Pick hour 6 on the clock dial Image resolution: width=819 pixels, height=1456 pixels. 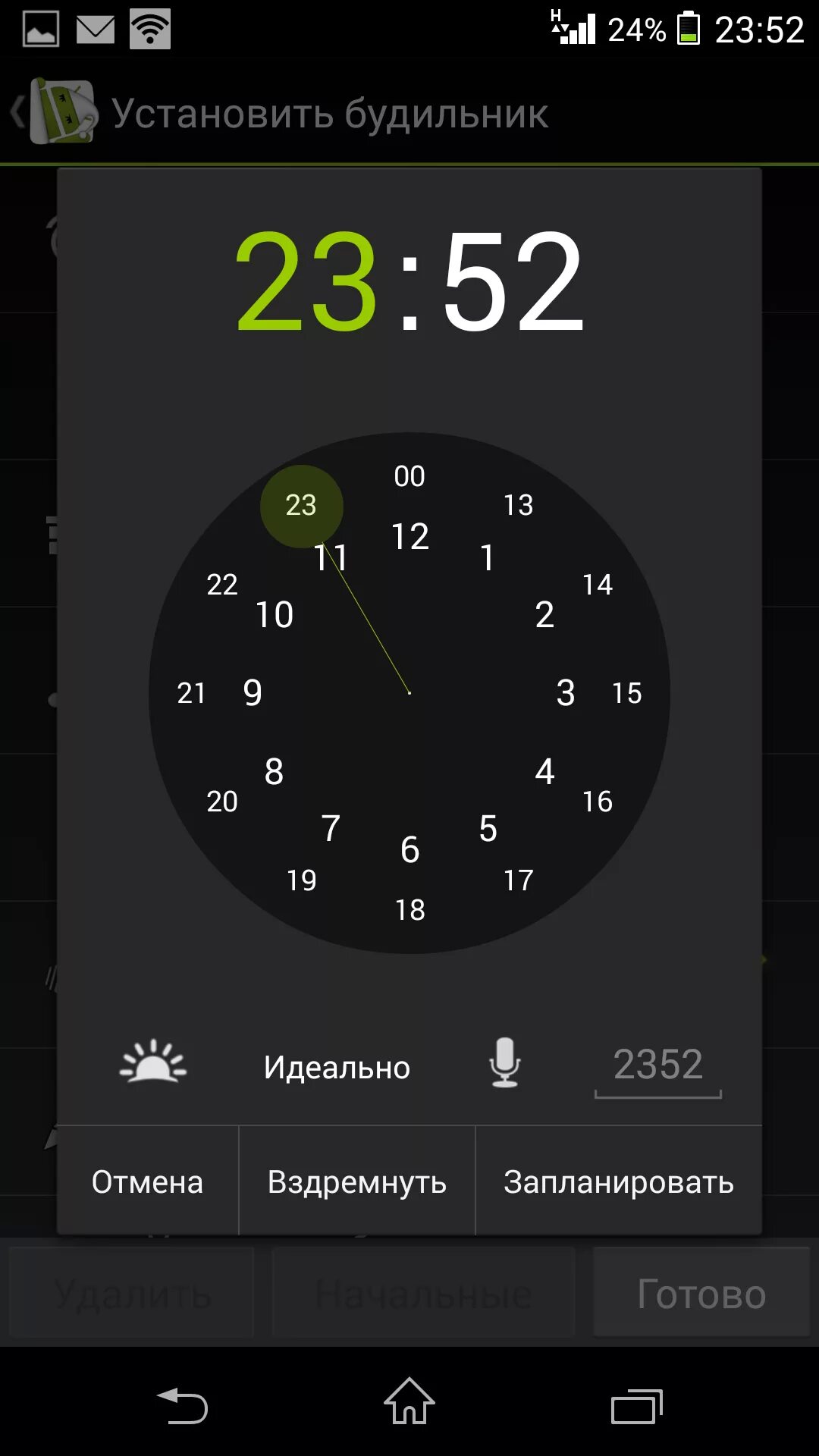409,849
